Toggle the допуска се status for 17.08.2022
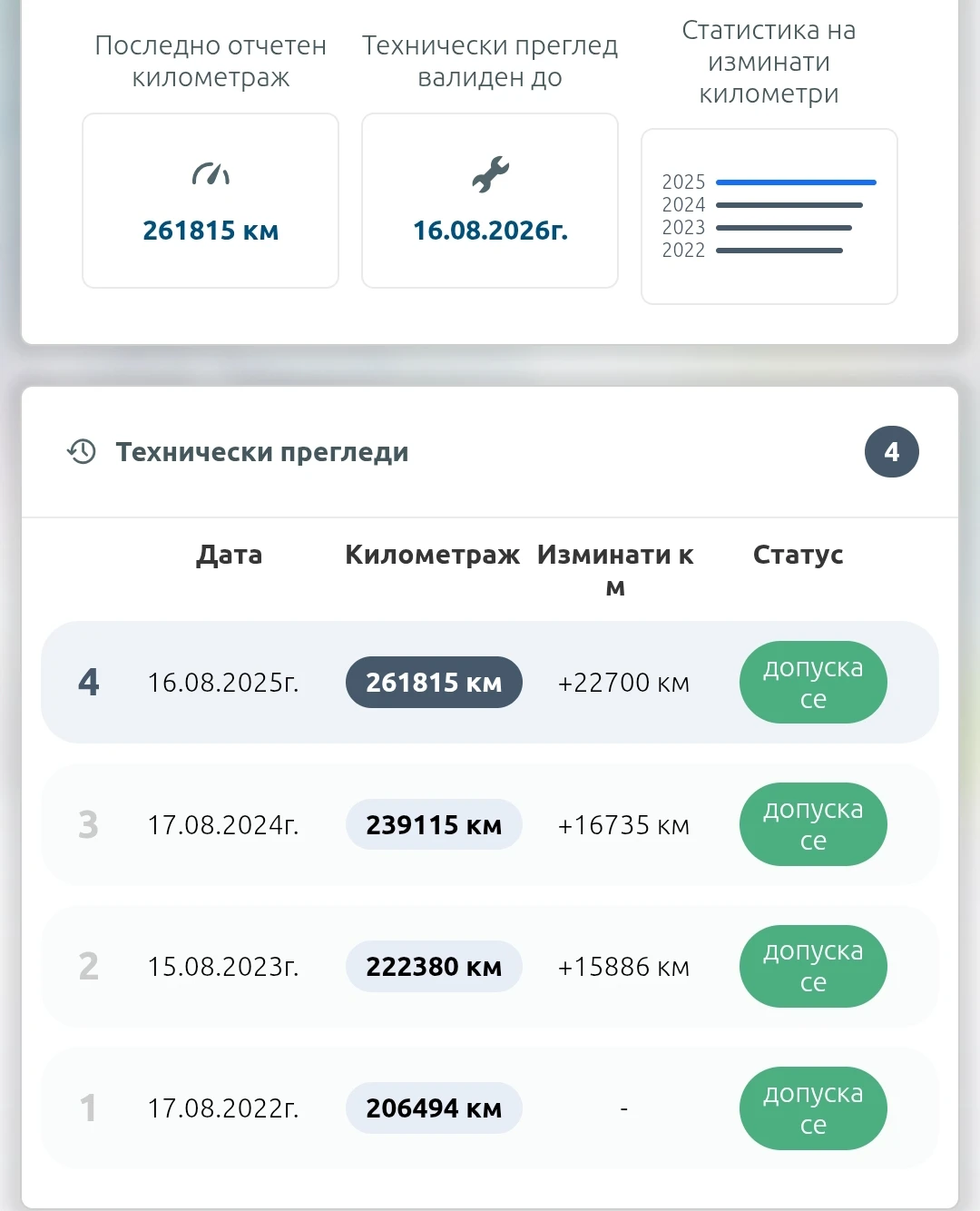The width and height of the screenshot is (980, 1211). pyautogui.click(x=812, y=1108)
